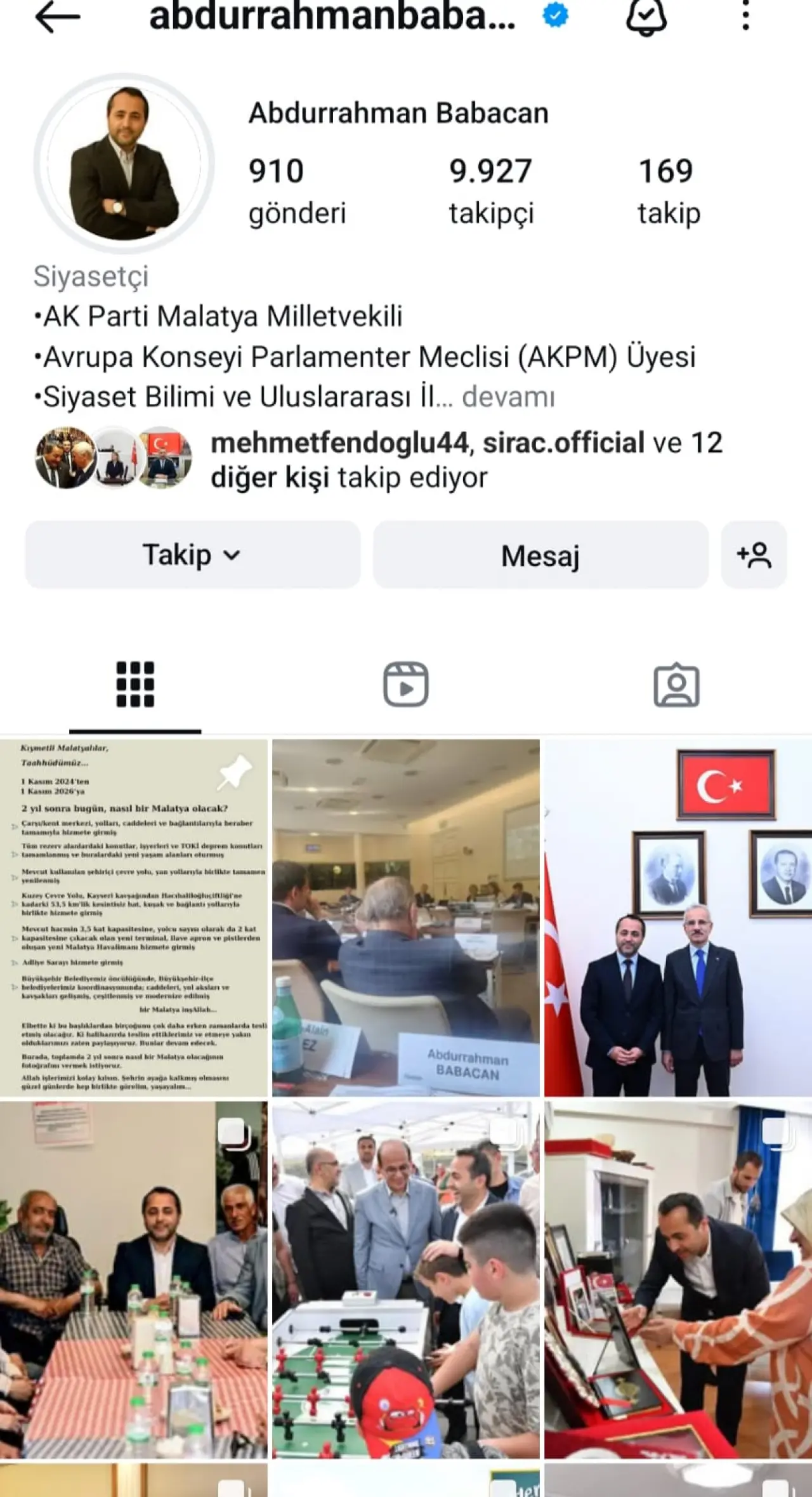
Task: Open the post with Turkish flag and portraits
Action: coord(678,918)
